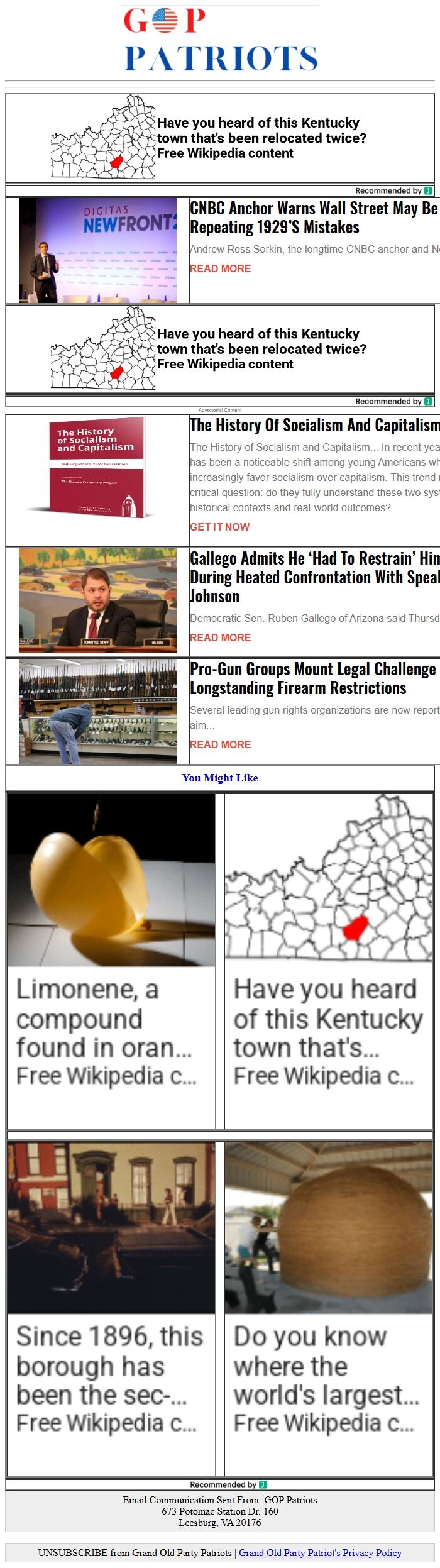The height and width of the screenshot is (1568, 440).
Task: View the Ruben Gallego photo
Action: (97, 600)
